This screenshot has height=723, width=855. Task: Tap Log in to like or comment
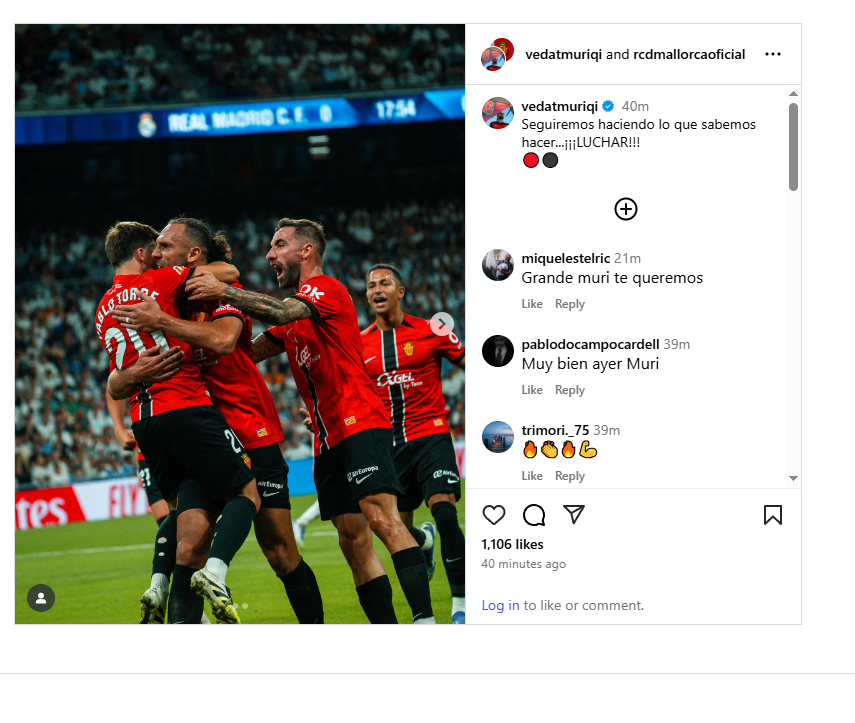tap(500, 605)
